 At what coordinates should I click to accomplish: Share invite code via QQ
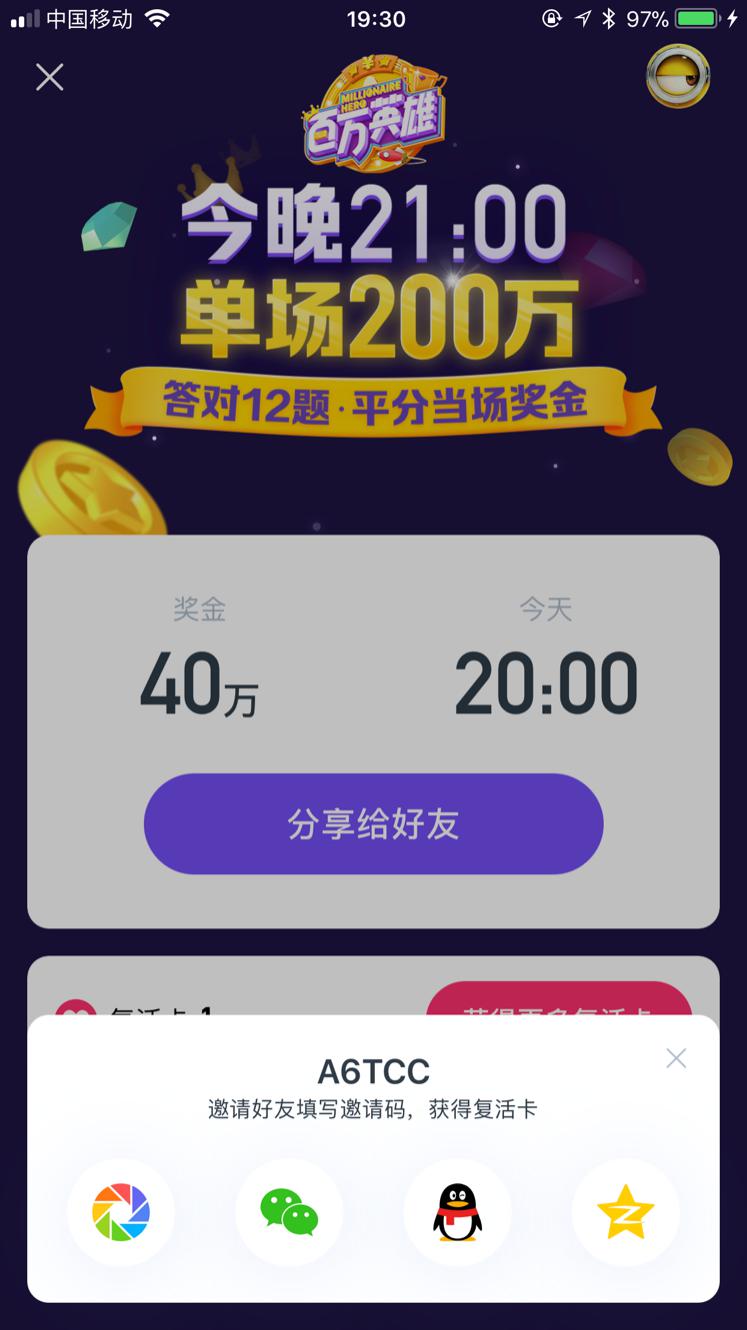(457, 1212)
